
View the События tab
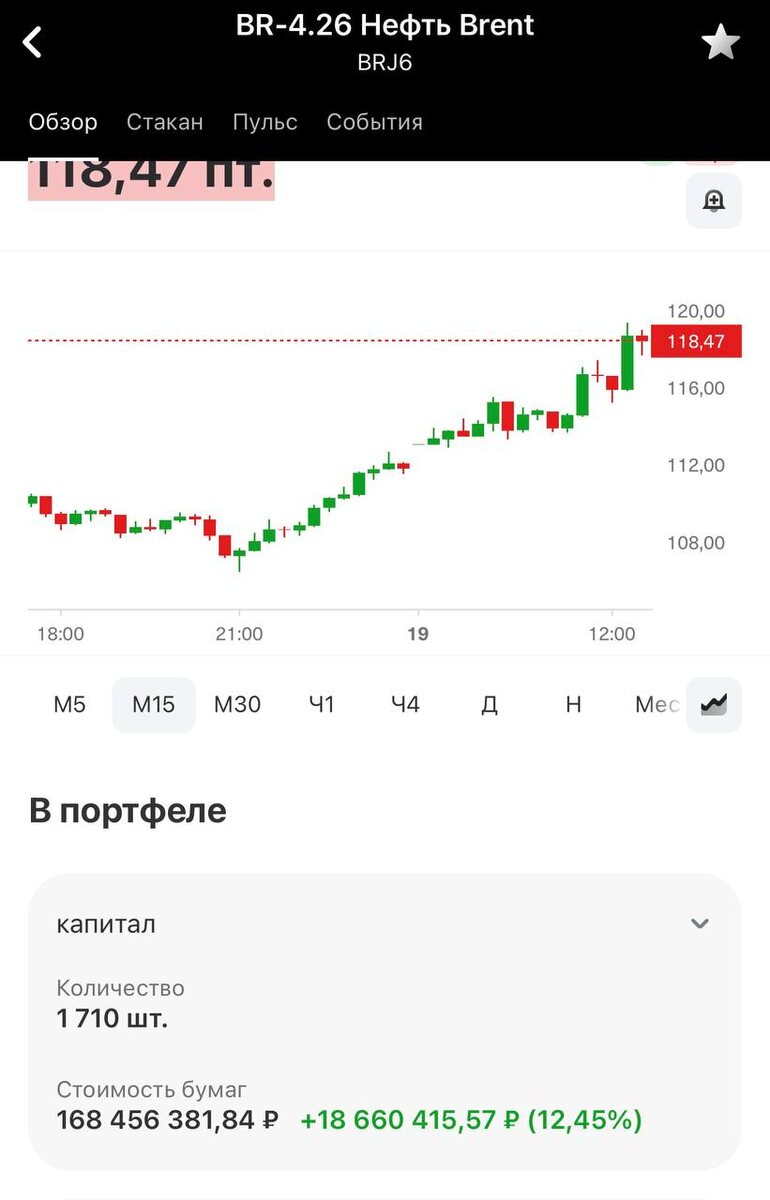coord(375,122)
